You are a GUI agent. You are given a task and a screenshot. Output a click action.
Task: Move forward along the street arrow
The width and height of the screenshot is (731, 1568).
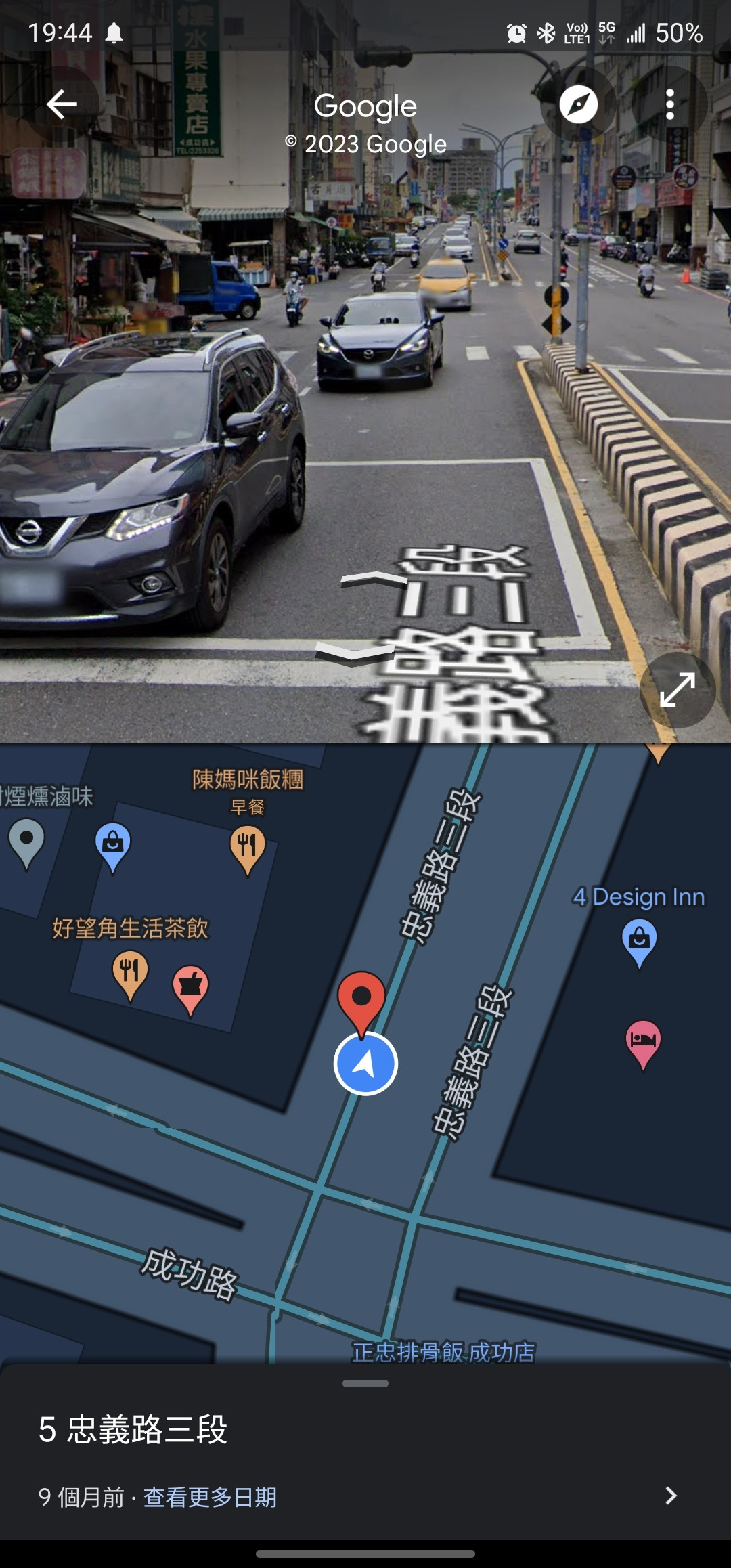point(373,579)
